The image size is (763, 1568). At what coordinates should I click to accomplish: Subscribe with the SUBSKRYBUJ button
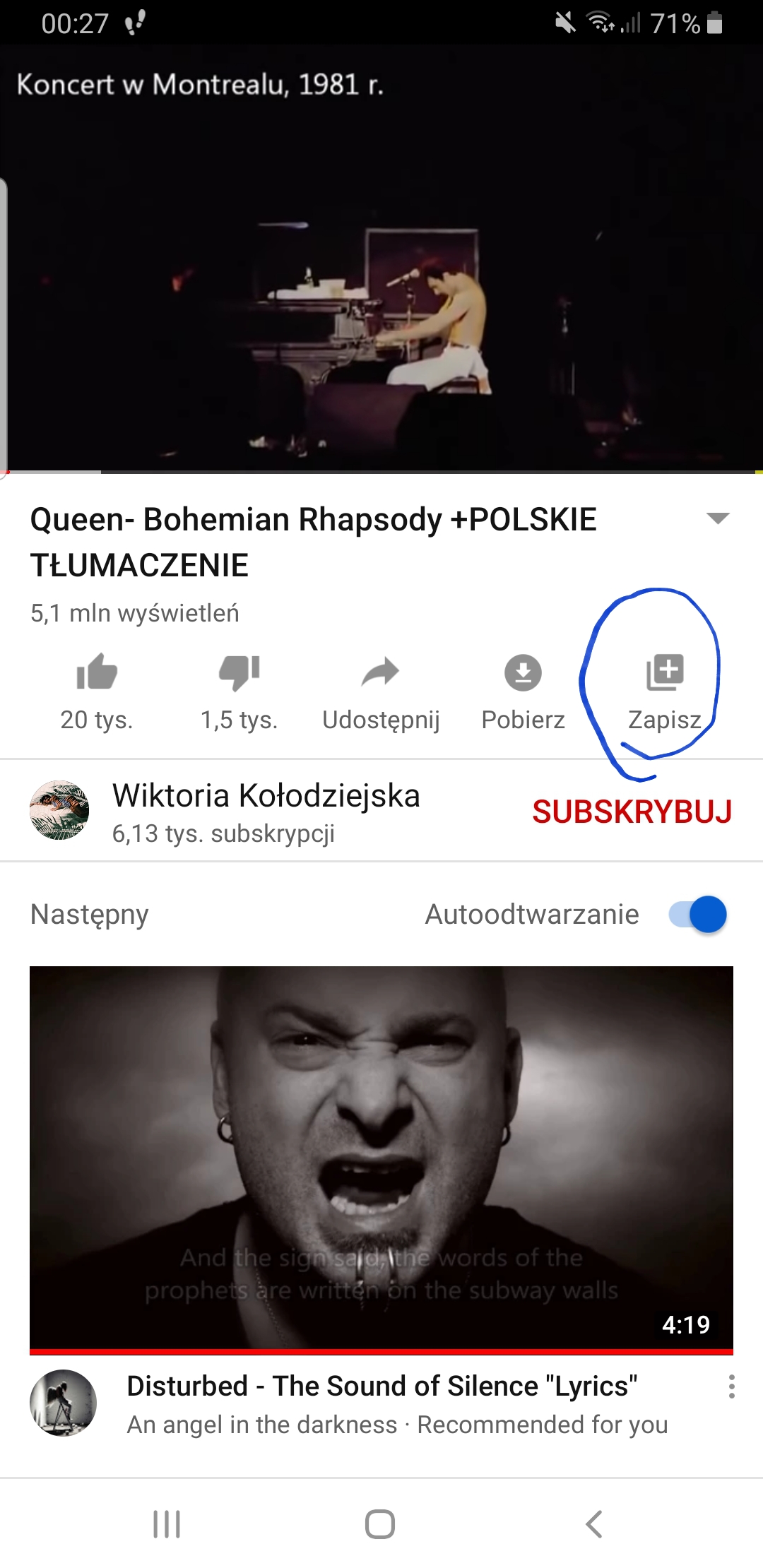click(x=632, y=812)
